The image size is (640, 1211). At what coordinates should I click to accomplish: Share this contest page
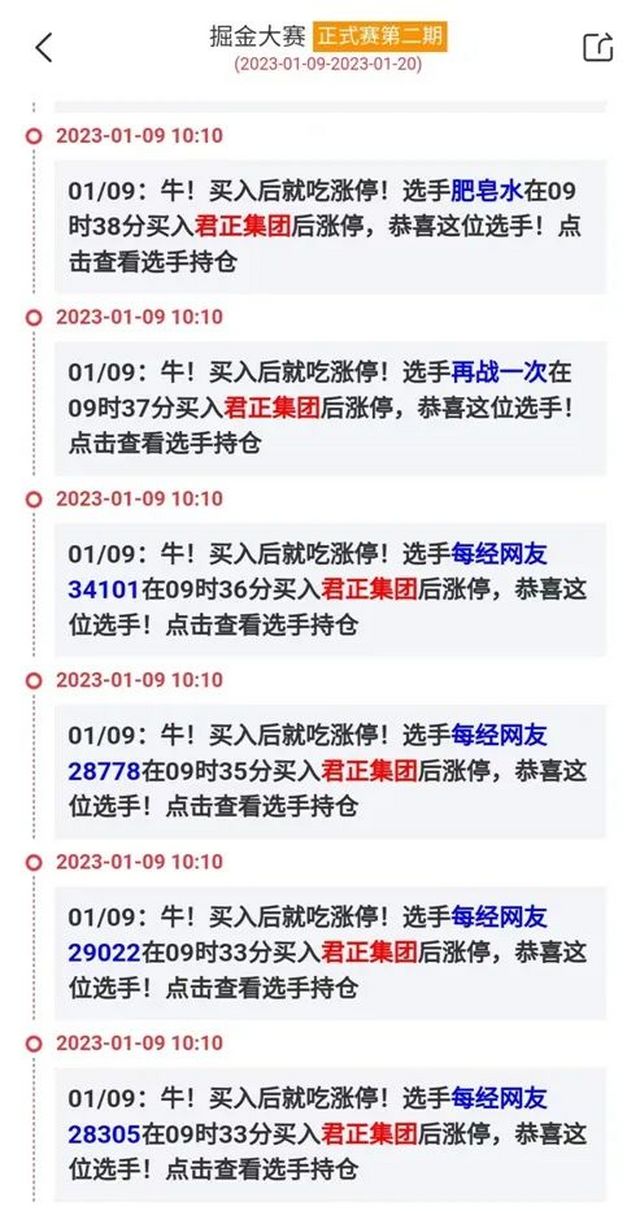(x=597, y=46)
